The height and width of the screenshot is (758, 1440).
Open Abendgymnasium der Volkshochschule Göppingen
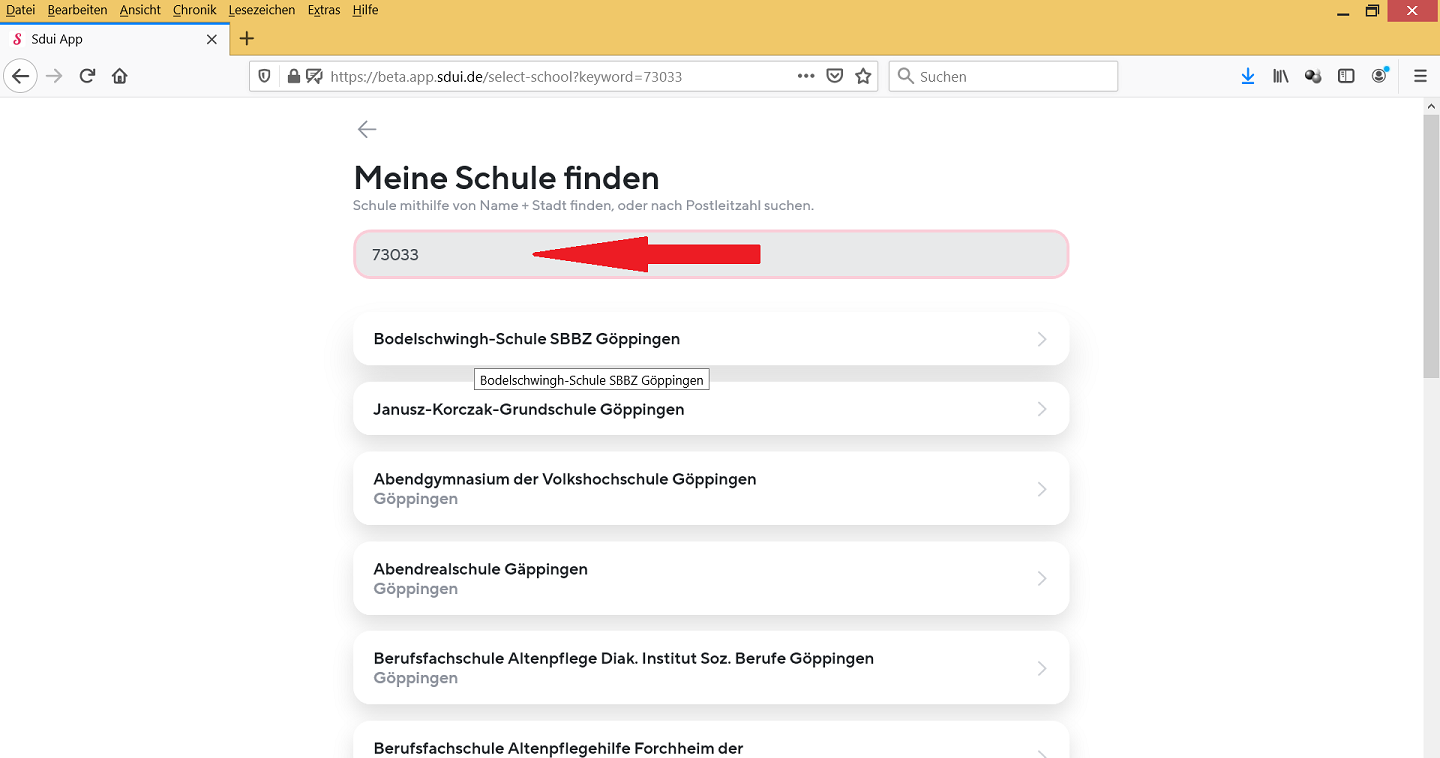(x=710, y=488)
